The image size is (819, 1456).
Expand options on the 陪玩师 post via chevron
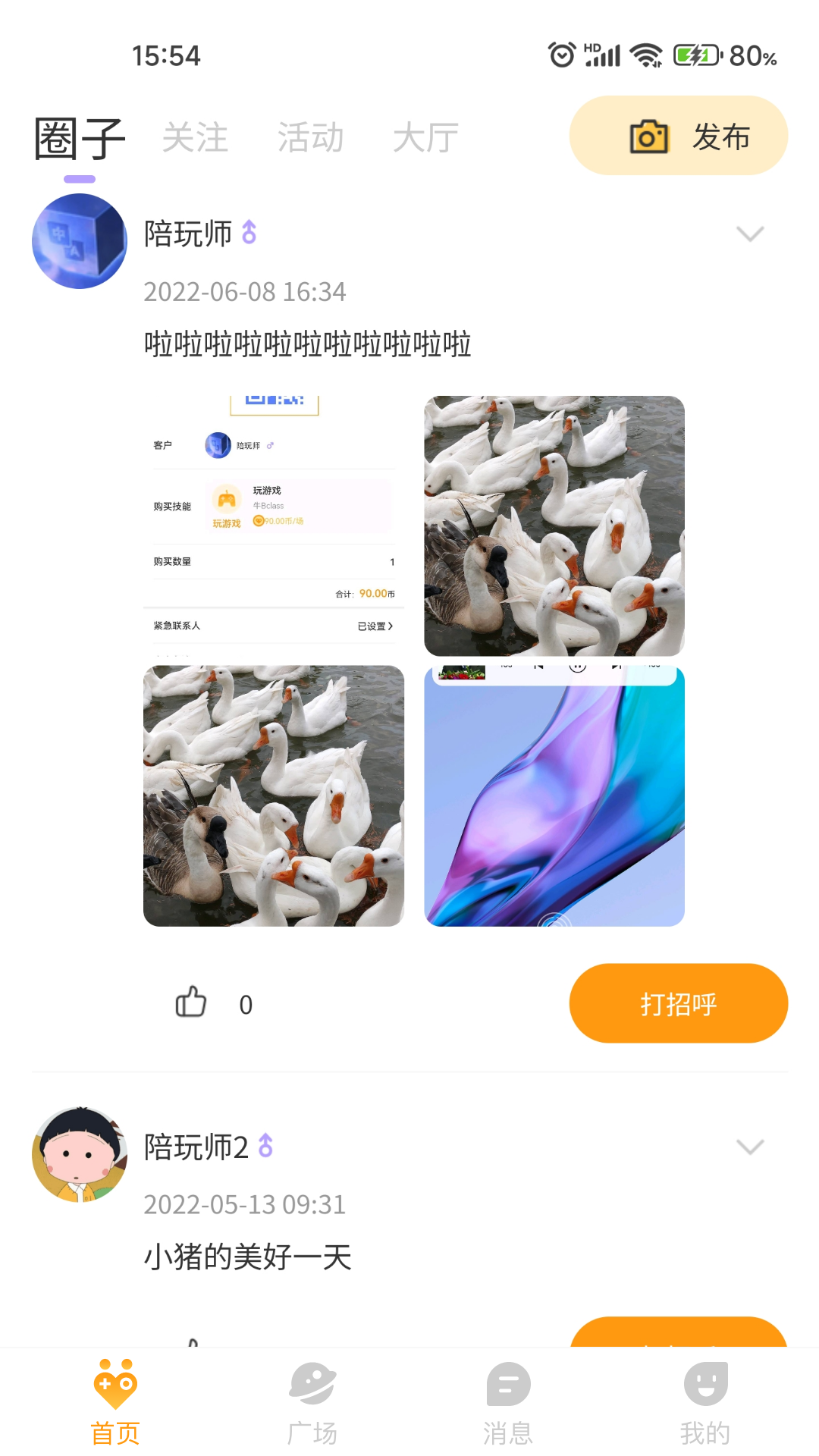(751, 233)
